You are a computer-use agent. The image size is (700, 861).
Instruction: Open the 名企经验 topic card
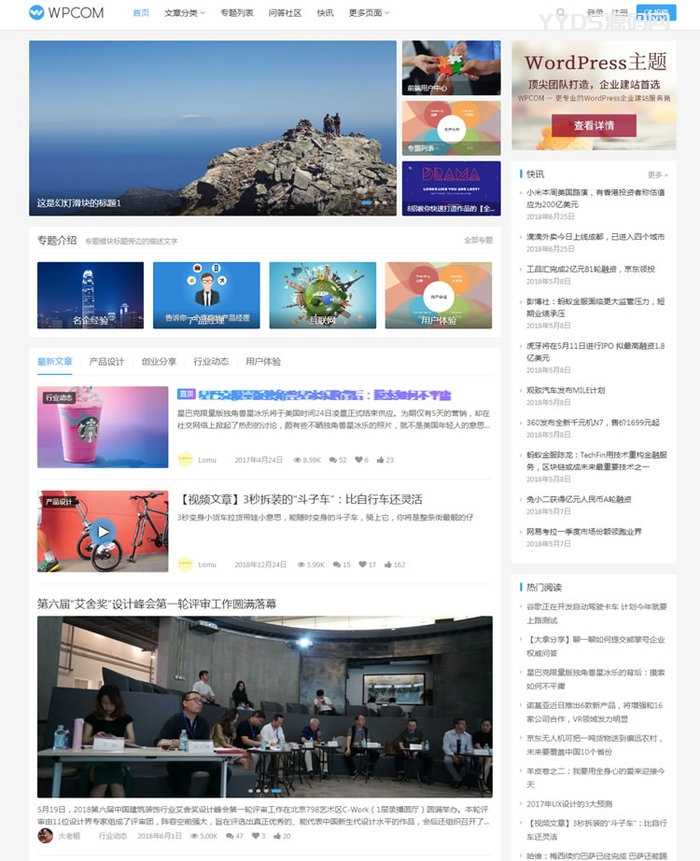[90, 295]
